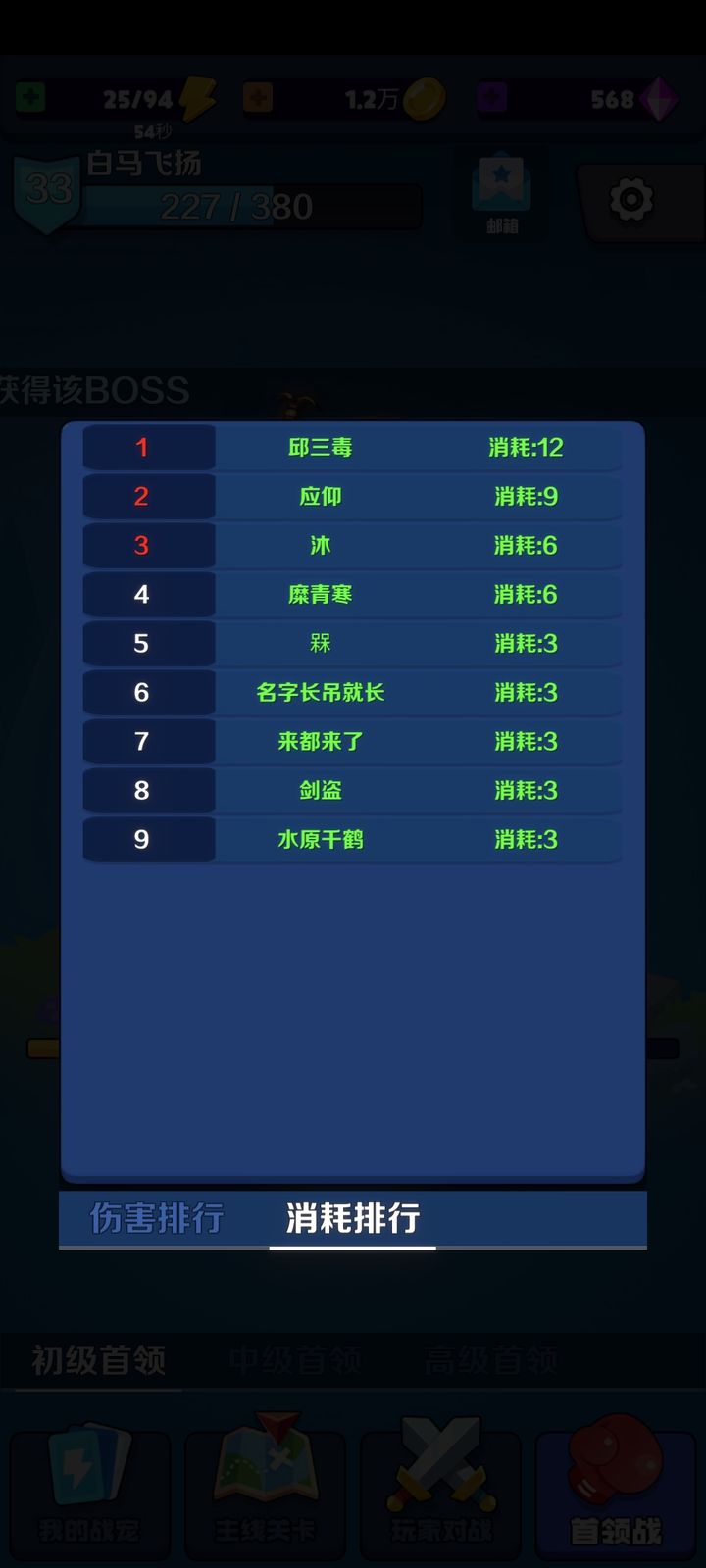Tap the purple gem icon
Viewport: 706px width, 1568px height.
tap(659, 97)
